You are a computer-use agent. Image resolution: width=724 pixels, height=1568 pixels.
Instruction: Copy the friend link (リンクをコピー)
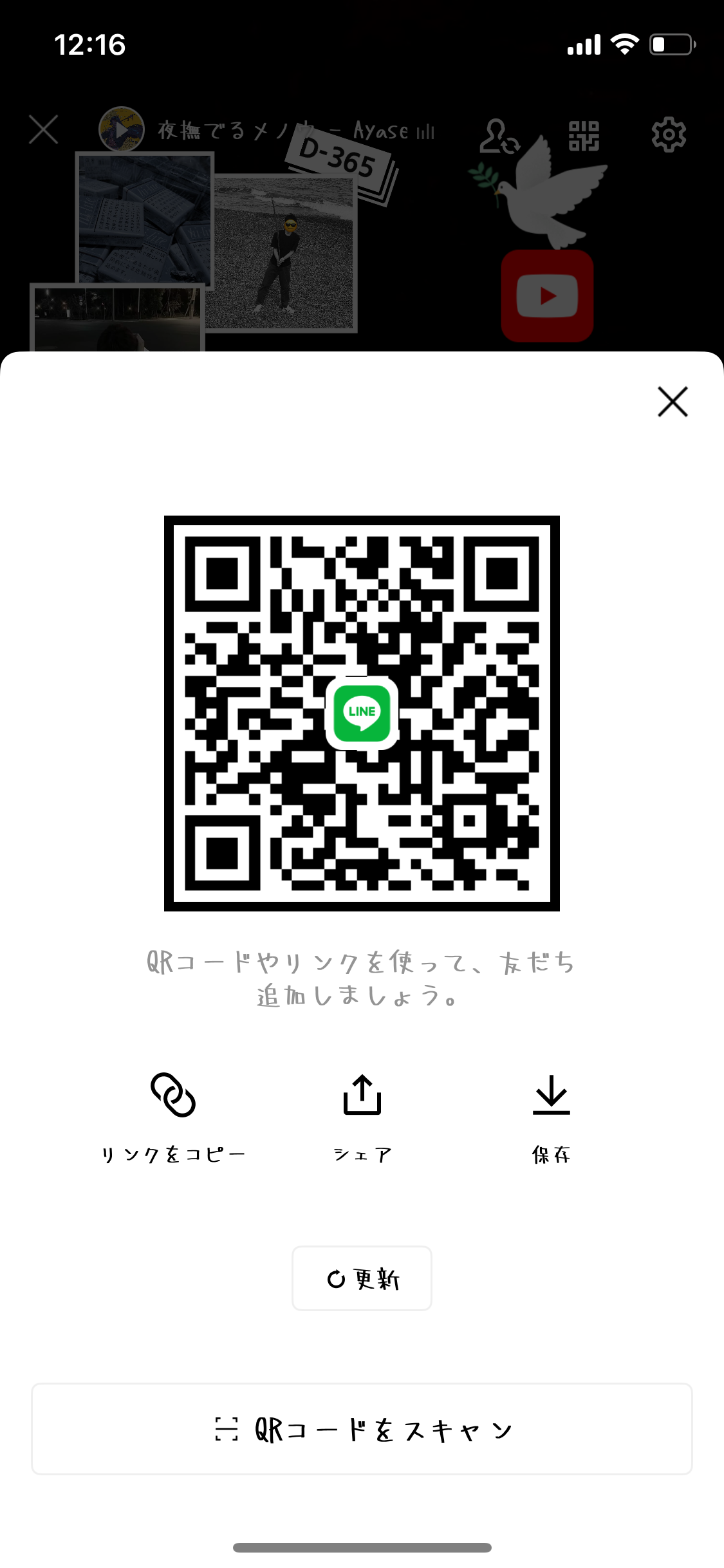(173, 1118)
